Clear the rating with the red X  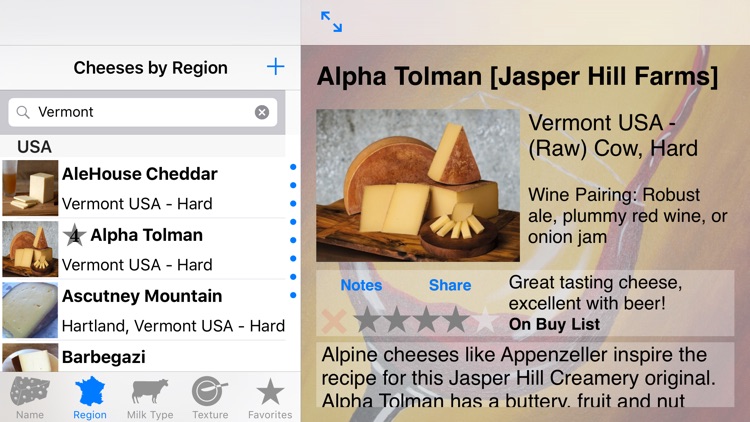[x=334, y=321]
